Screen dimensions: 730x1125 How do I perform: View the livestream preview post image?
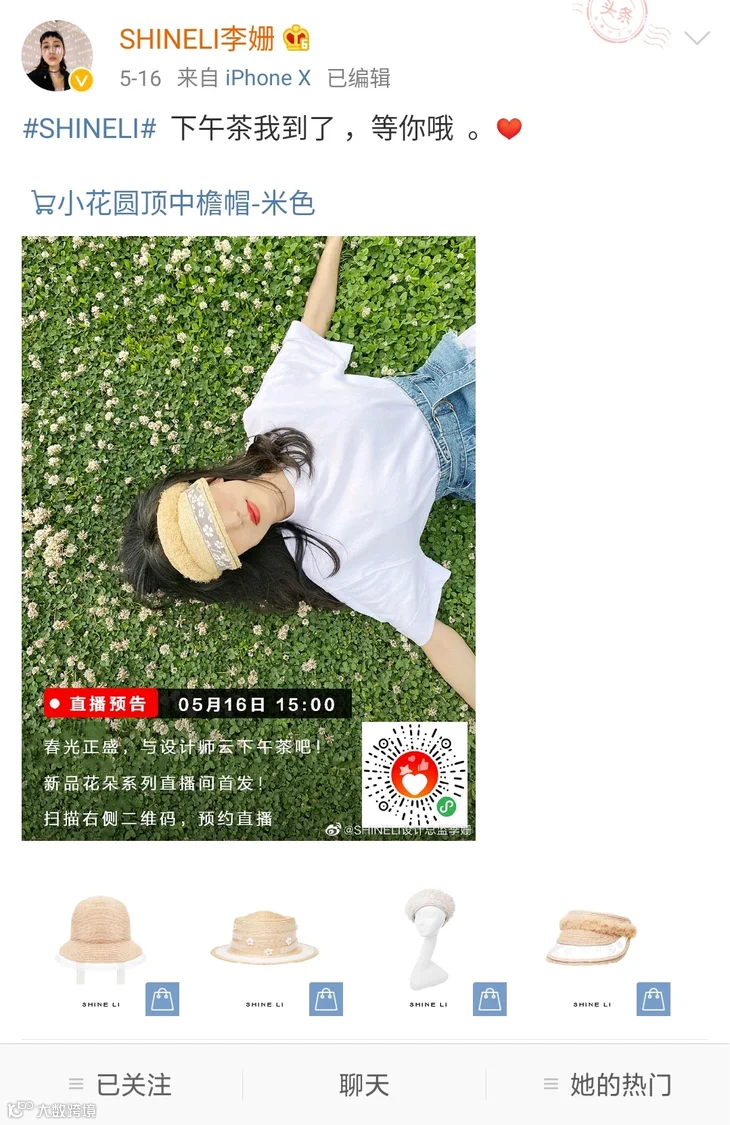(248, 538)
